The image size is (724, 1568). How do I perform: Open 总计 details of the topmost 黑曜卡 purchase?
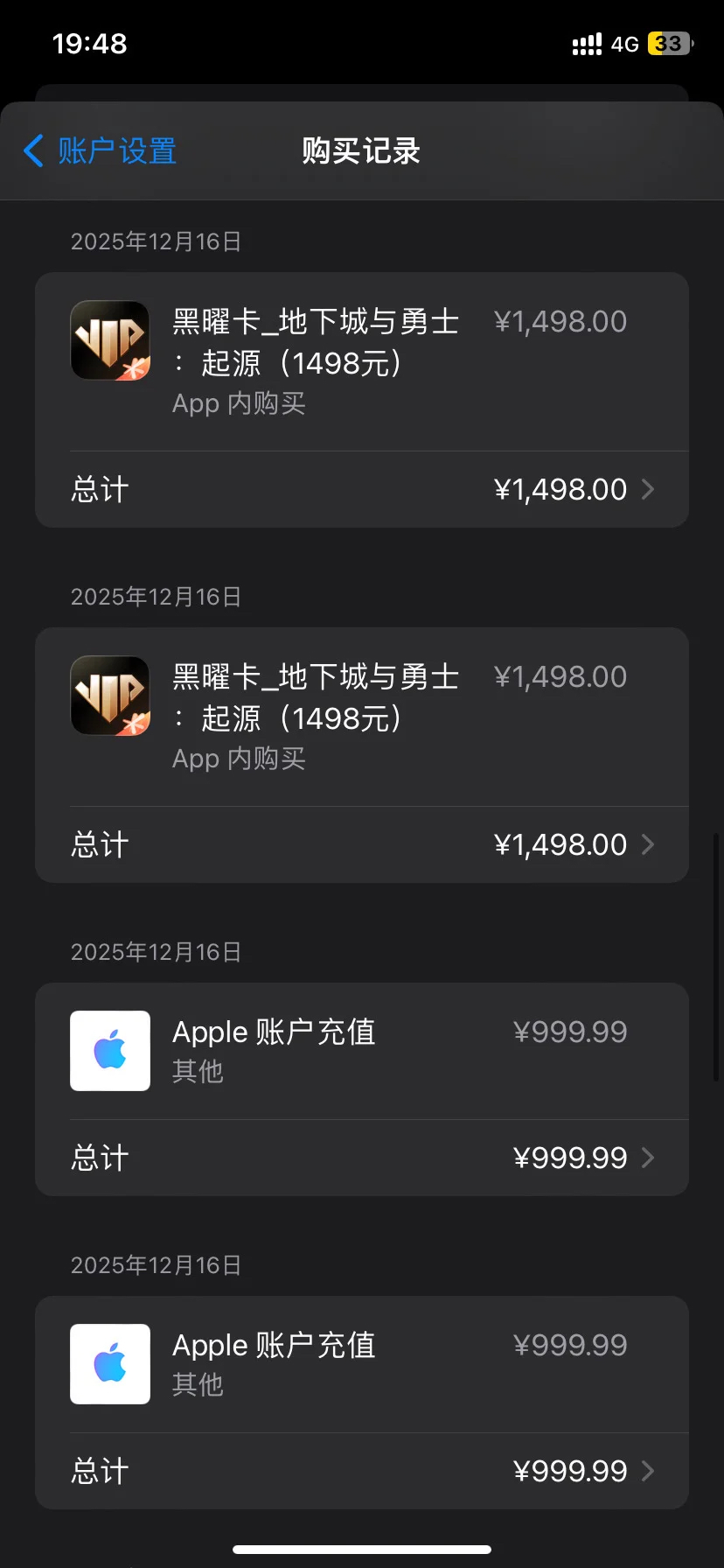tap(362, 489)
